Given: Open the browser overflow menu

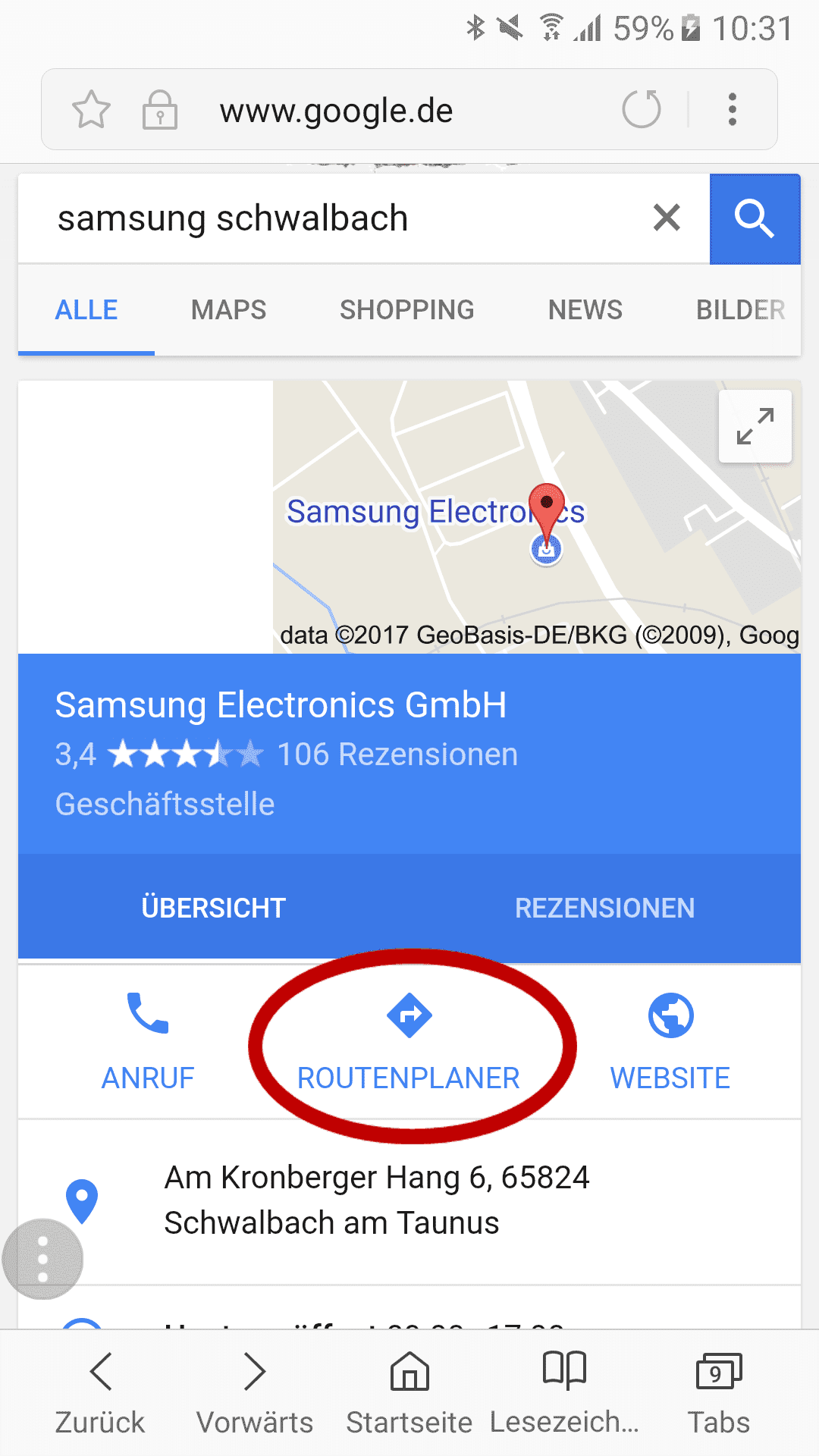Looking at the screenshot, I should [x=732, y=110].
